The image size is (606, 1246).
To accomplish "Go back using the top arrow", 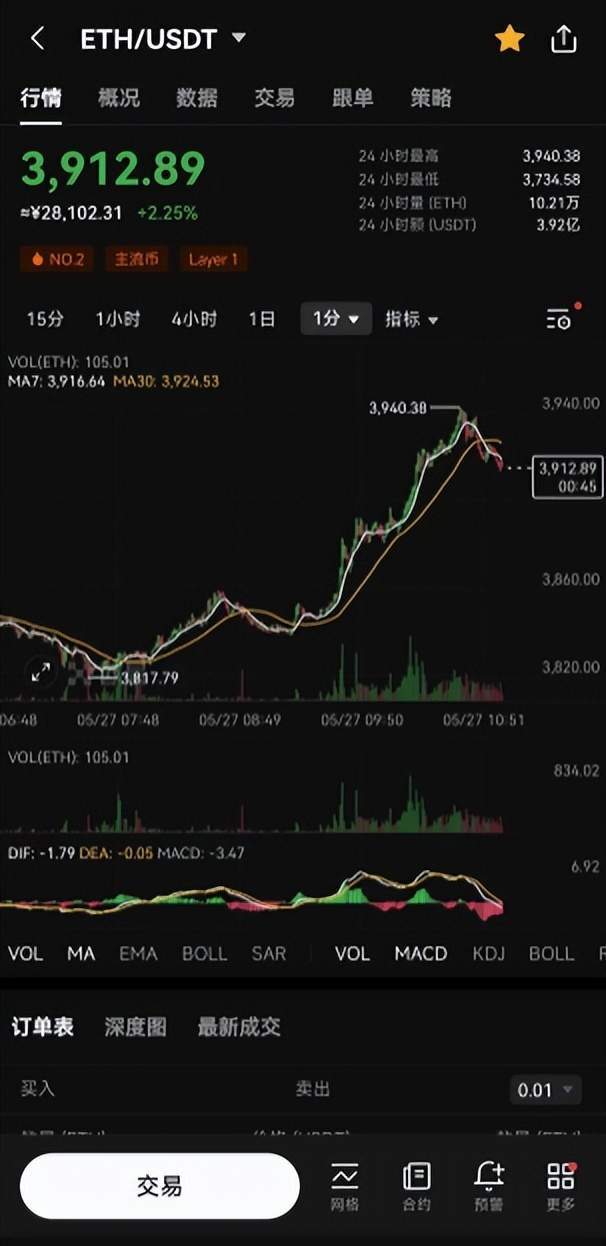I will click(38, 39).
